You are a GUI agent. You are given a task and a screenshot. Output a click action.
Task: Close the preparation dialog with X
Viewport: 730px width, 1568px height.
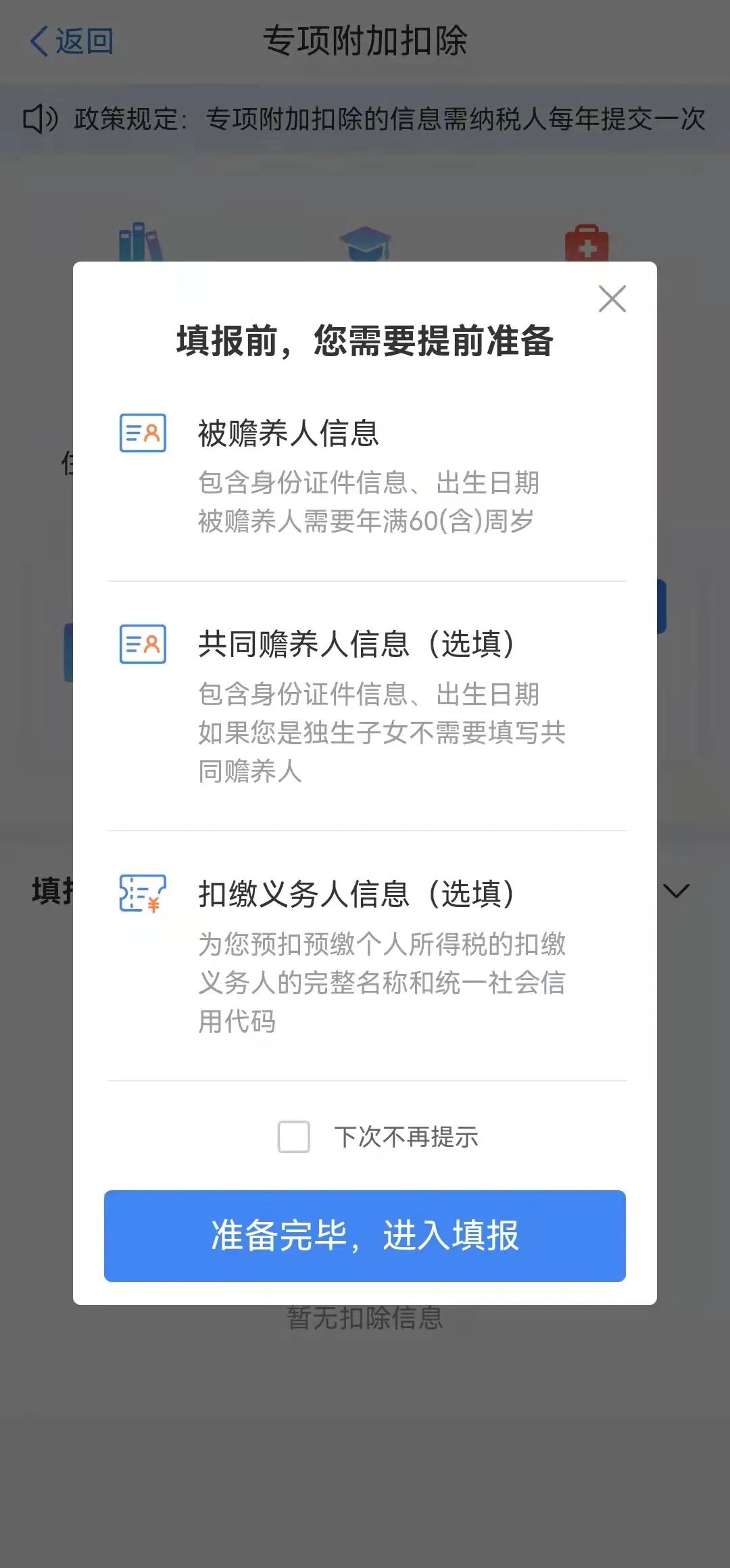pyautogui.click(x=612, y=299)
